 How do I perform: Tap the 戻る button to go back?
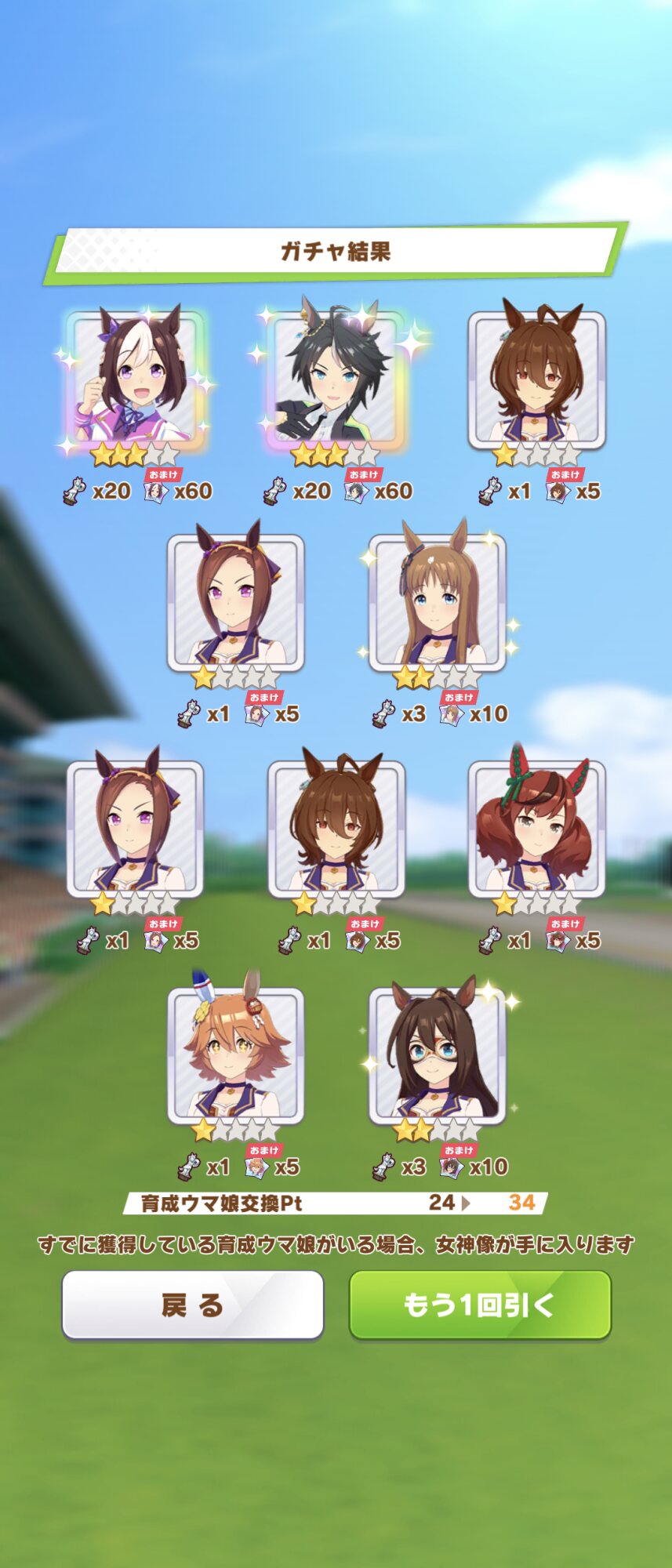tap(193, 1305)
